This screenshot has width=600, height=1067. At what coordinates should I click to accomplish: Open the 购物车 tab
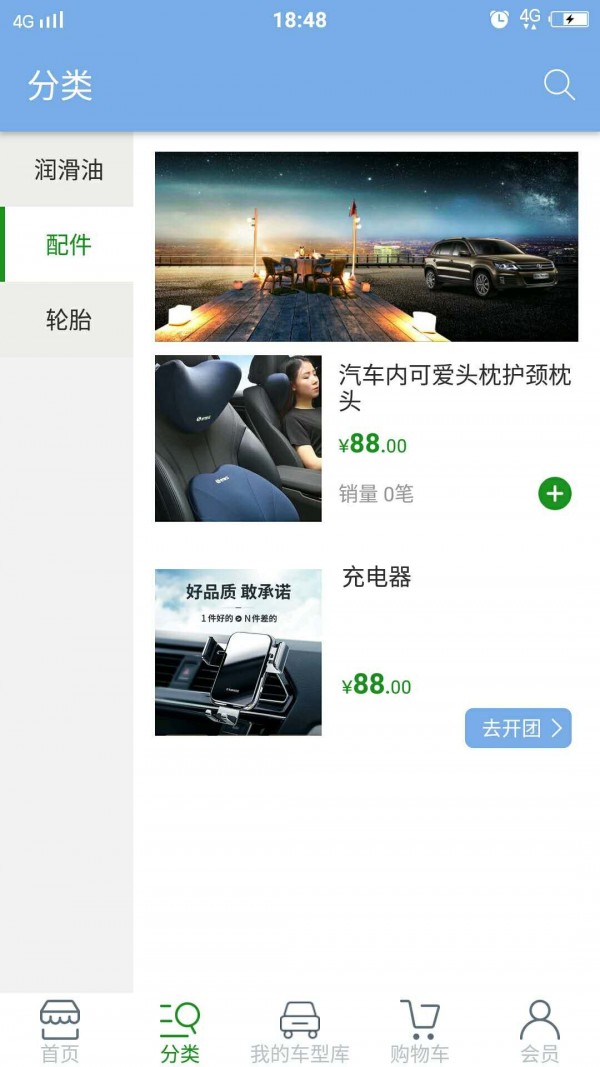pos(420,1031)
